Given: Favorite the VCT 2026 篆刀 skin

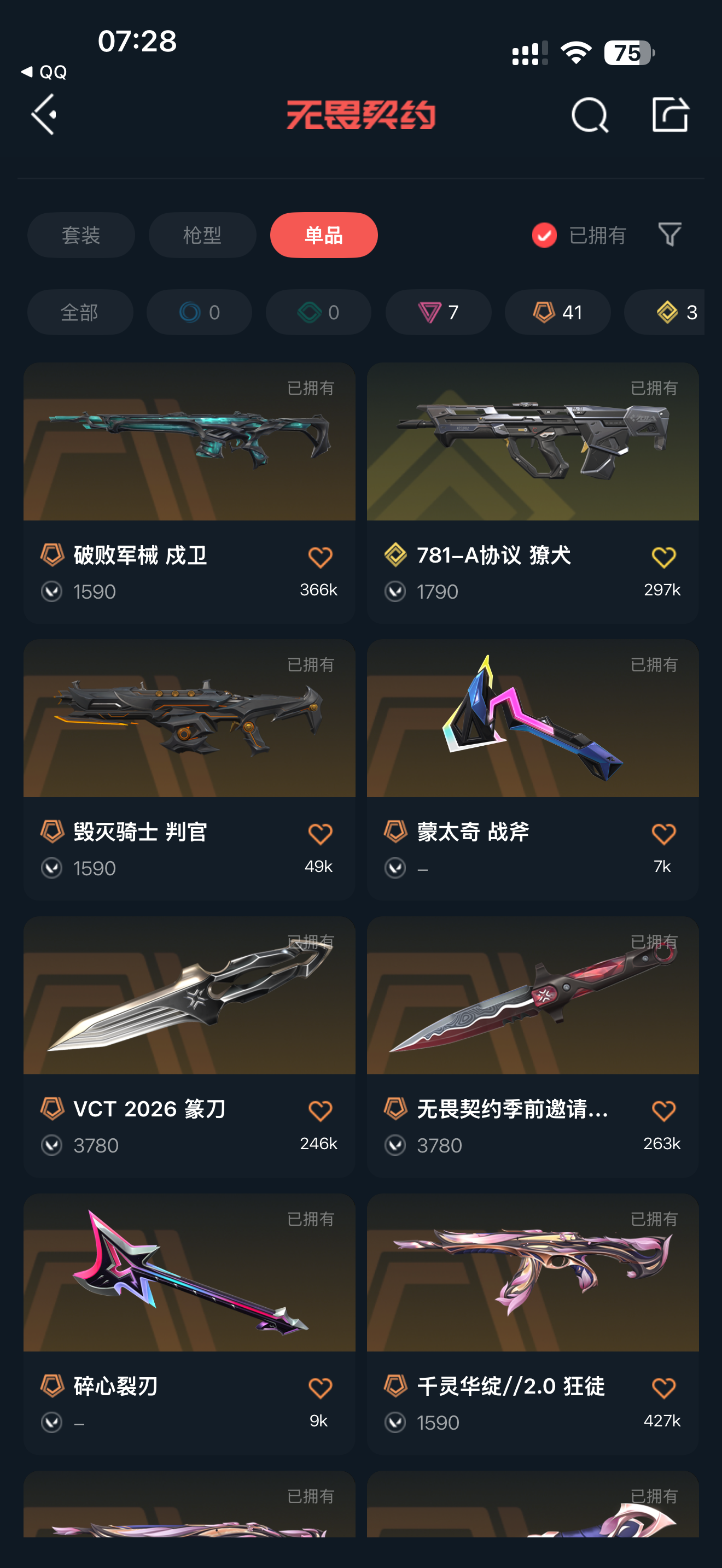Looking at the screenshot, I should 320,1111.
